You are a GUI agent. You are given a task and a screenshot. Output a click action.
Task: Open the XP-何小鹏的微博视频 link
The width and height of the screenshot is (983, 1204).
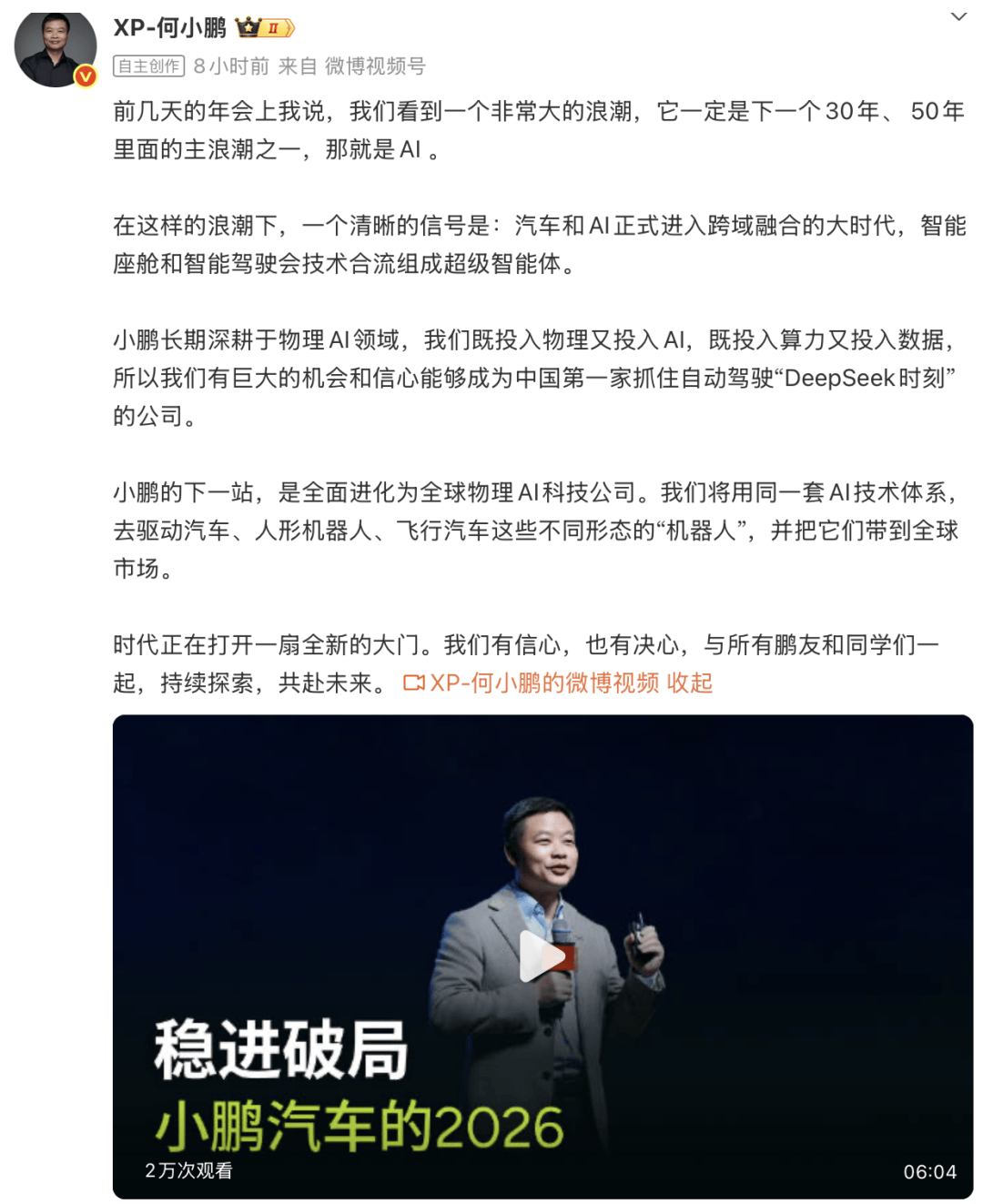coord(543,683)
